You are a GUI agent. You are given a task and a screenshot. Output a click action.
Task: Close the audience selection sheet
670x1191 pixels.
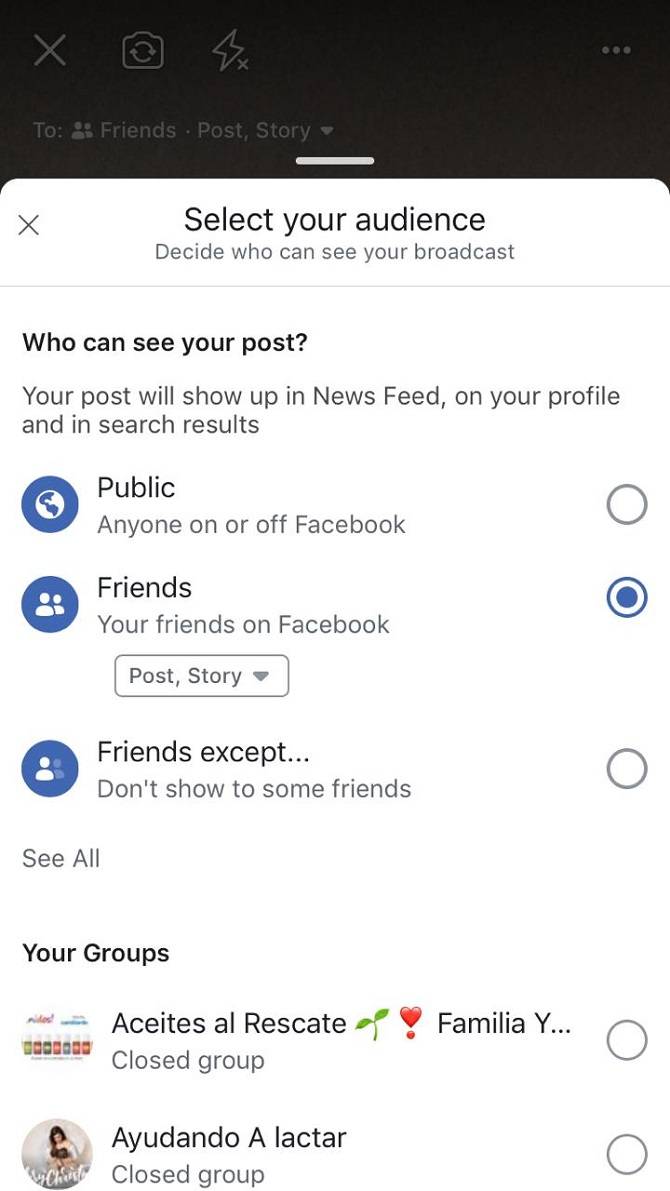tap(29, 225)
